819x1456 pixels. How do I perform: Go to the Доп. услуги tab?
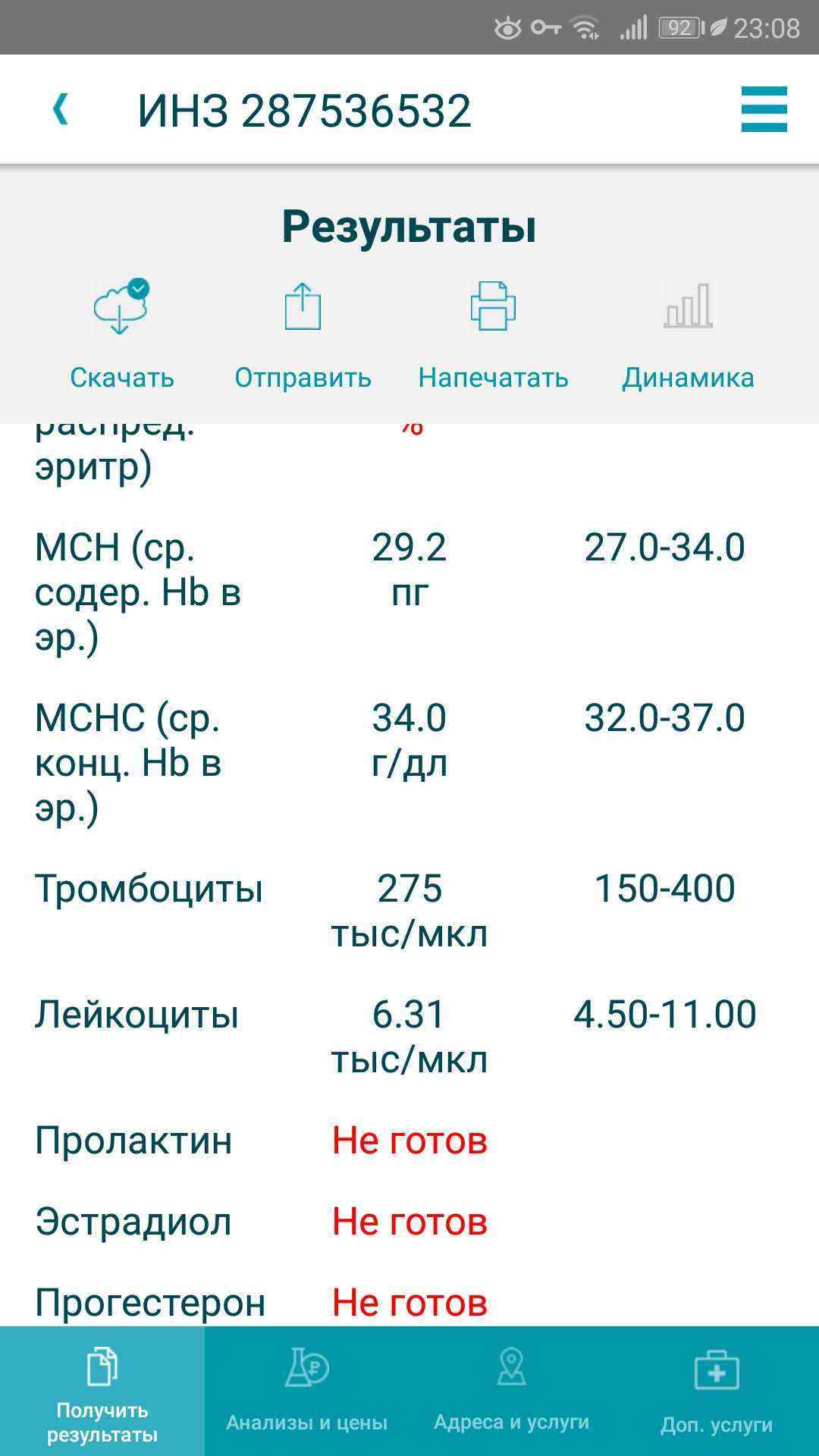point(717,1392)
